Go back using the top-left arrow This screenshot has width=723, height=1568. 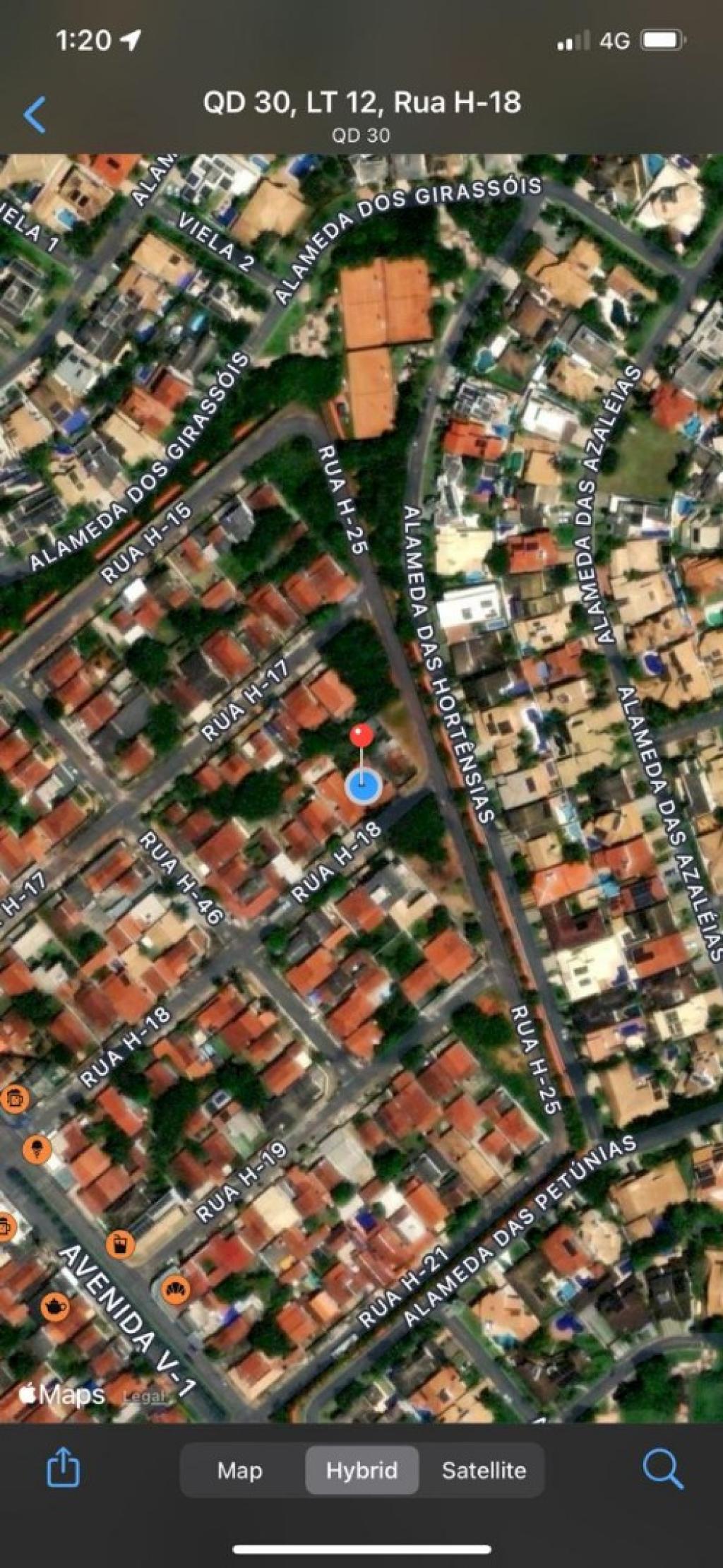35,115
